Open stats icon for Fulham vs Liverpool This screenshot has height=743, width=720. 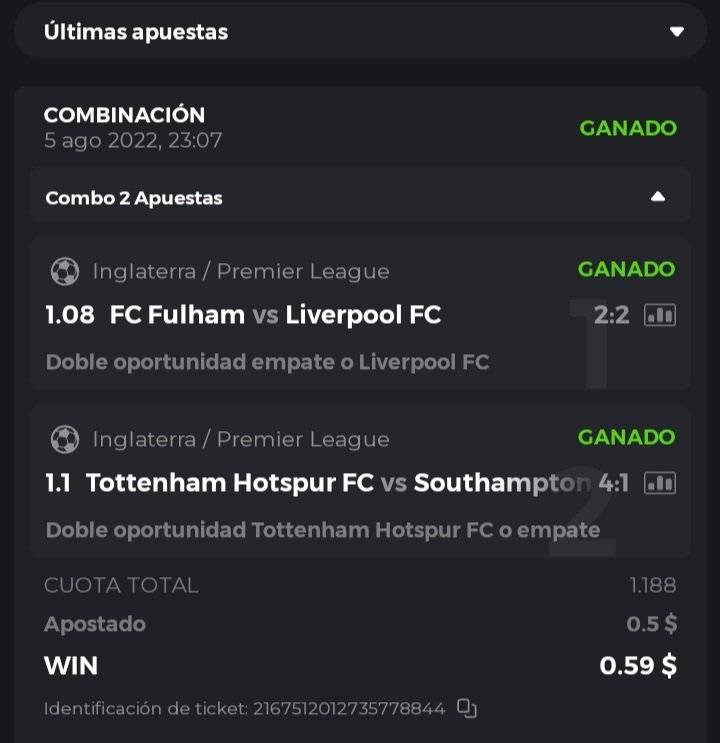(659, 316)
